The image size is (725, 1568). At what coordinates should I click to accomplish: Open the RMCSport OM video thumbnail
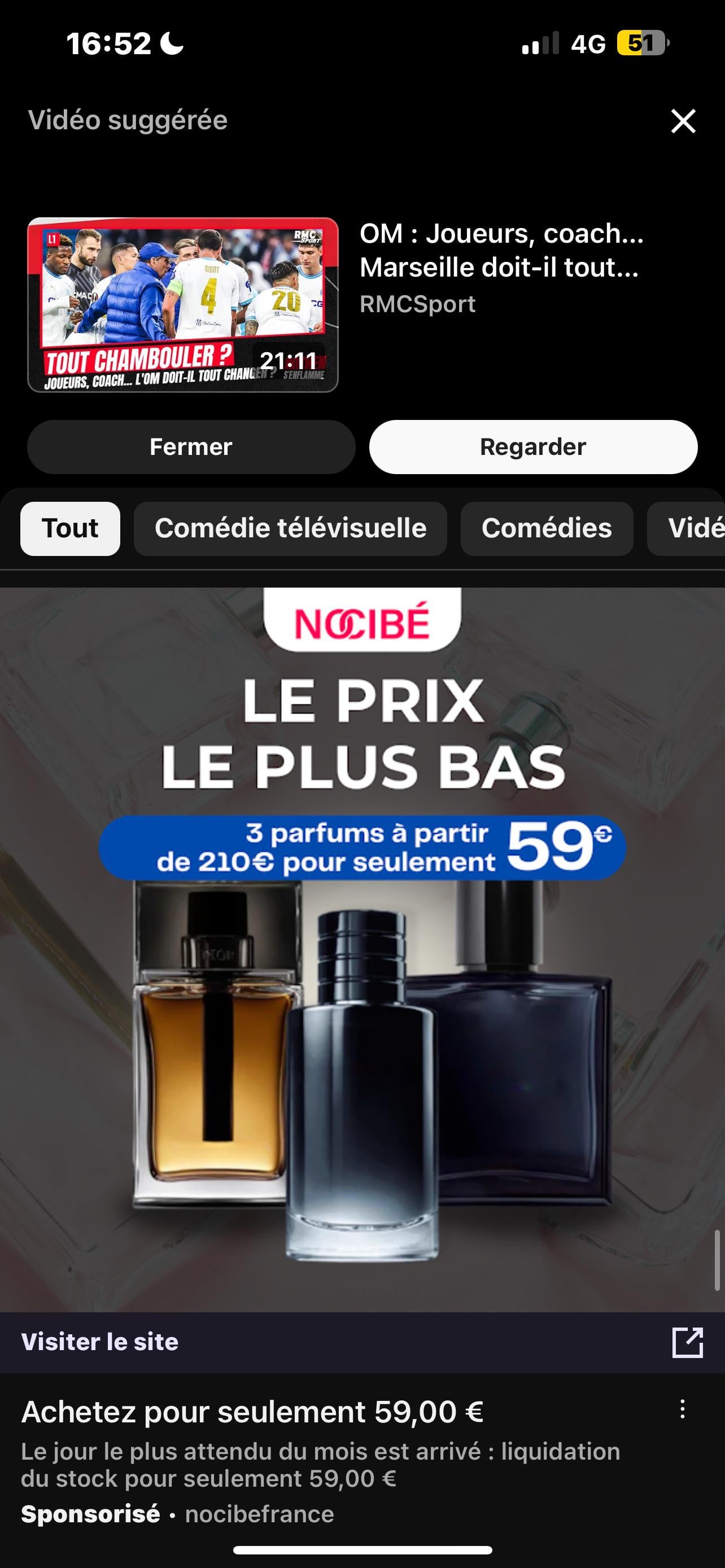pos(182,305)
